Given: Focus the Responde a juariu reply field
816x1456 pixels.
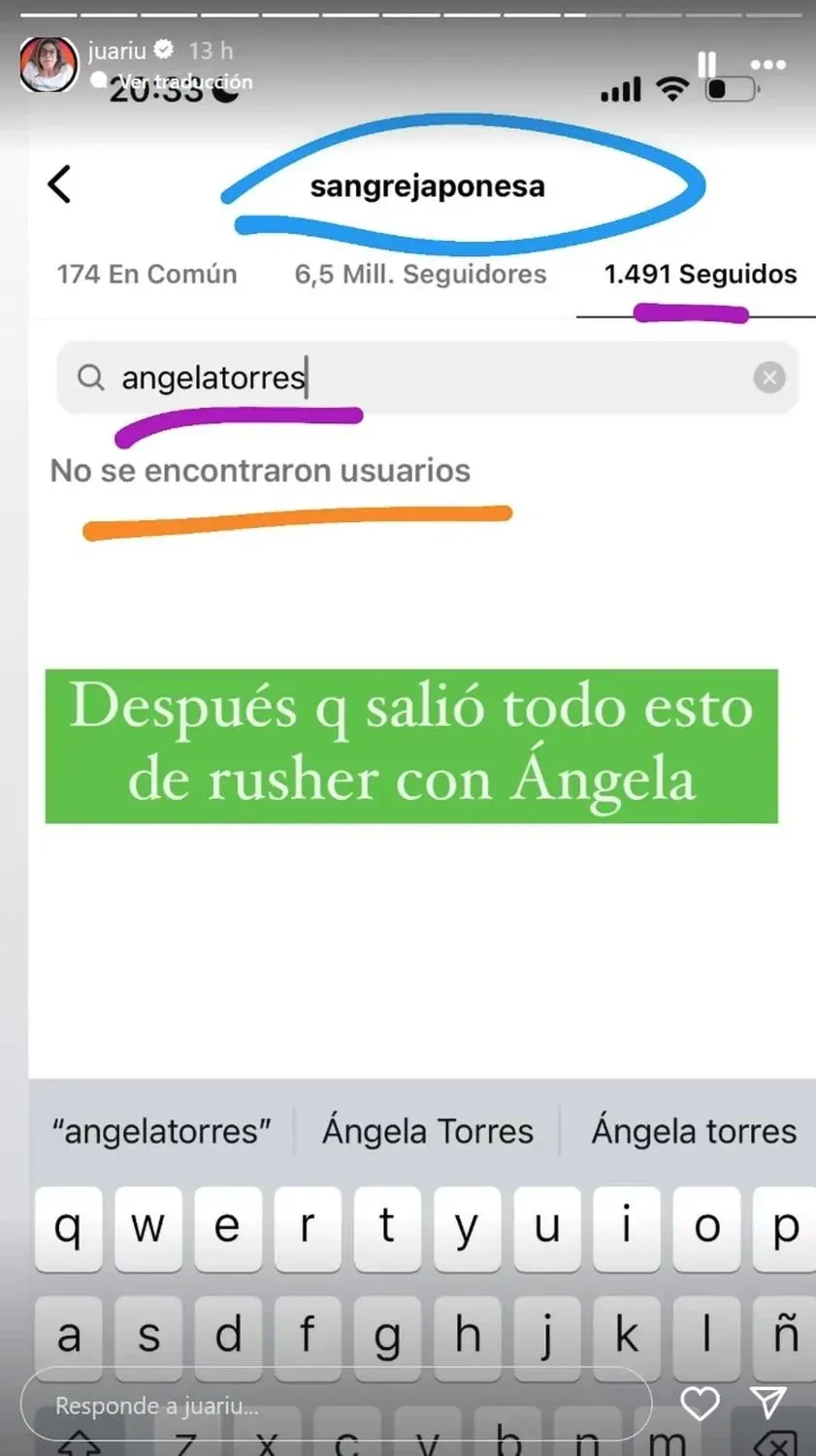Looking at the screenshot, I should [335, 1405].
